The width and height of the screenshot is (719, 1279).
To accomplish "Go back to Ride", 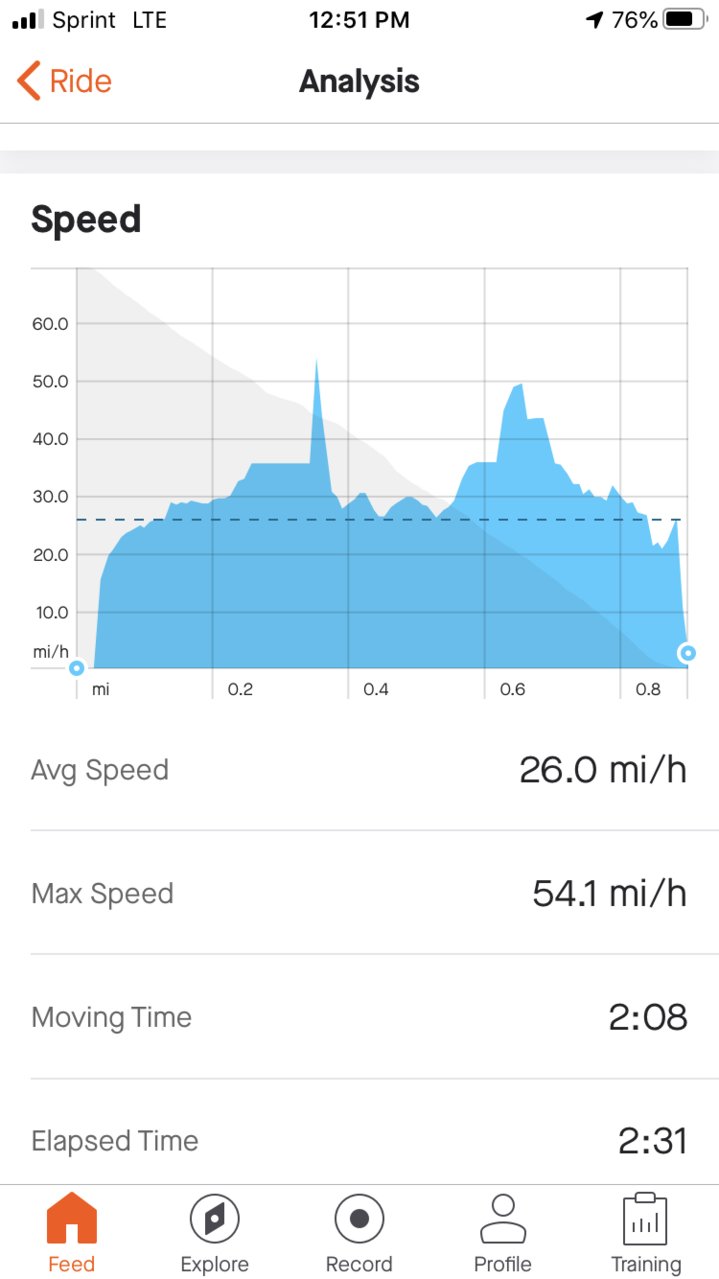I will click(64, 81).
